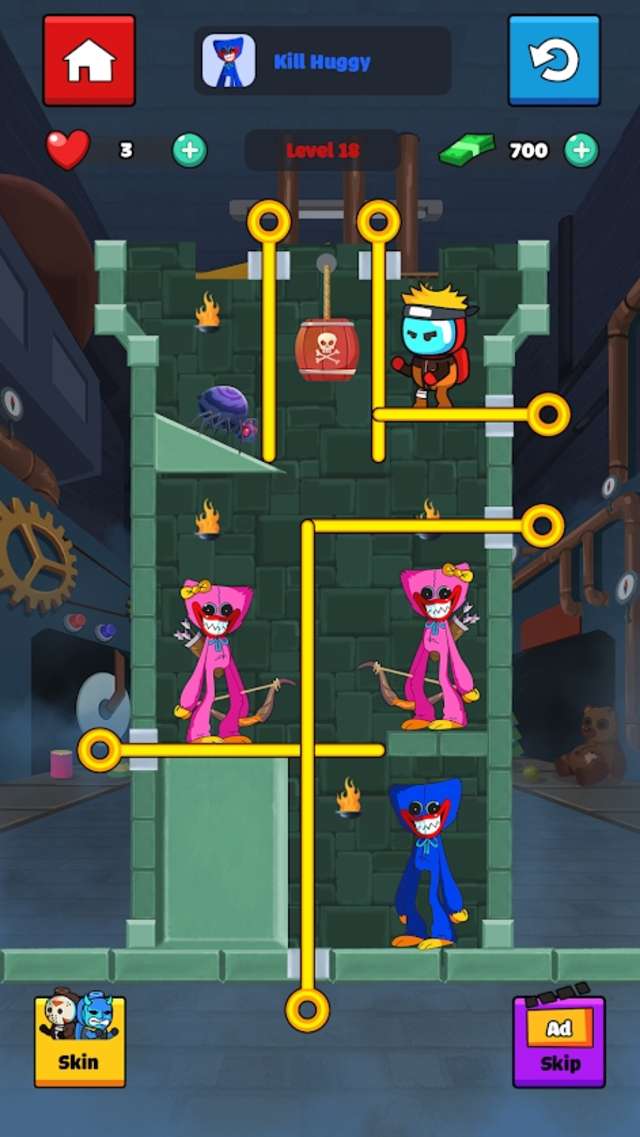Tap the left pin with the bottom-left handle

pyautogui.click(x=99, y=750)
